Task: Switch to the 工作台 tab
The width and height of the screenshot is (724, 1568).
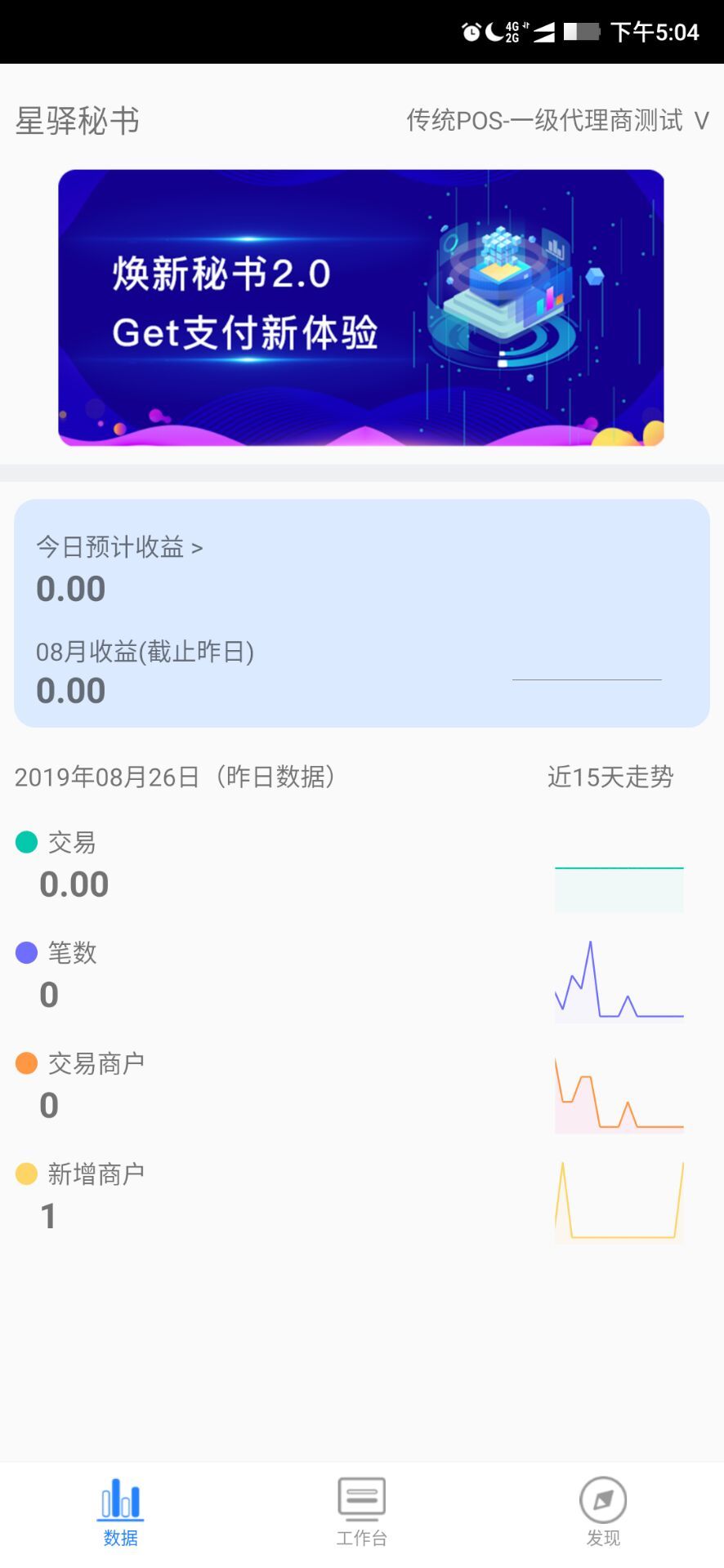Action: (x=361, y=1512)
